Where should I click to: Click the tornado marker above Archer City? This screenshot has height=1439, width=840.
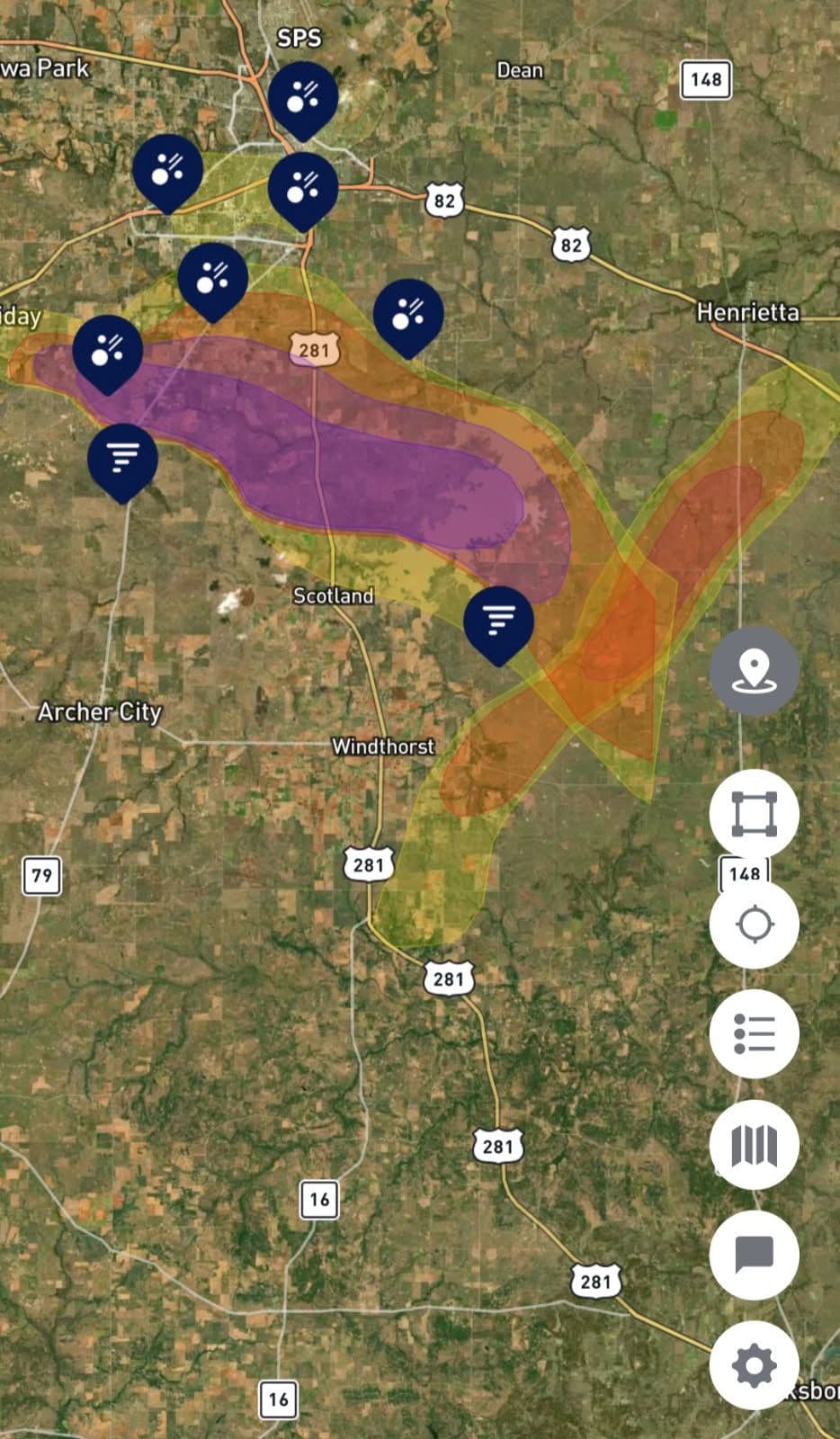(x=123, y=459)
